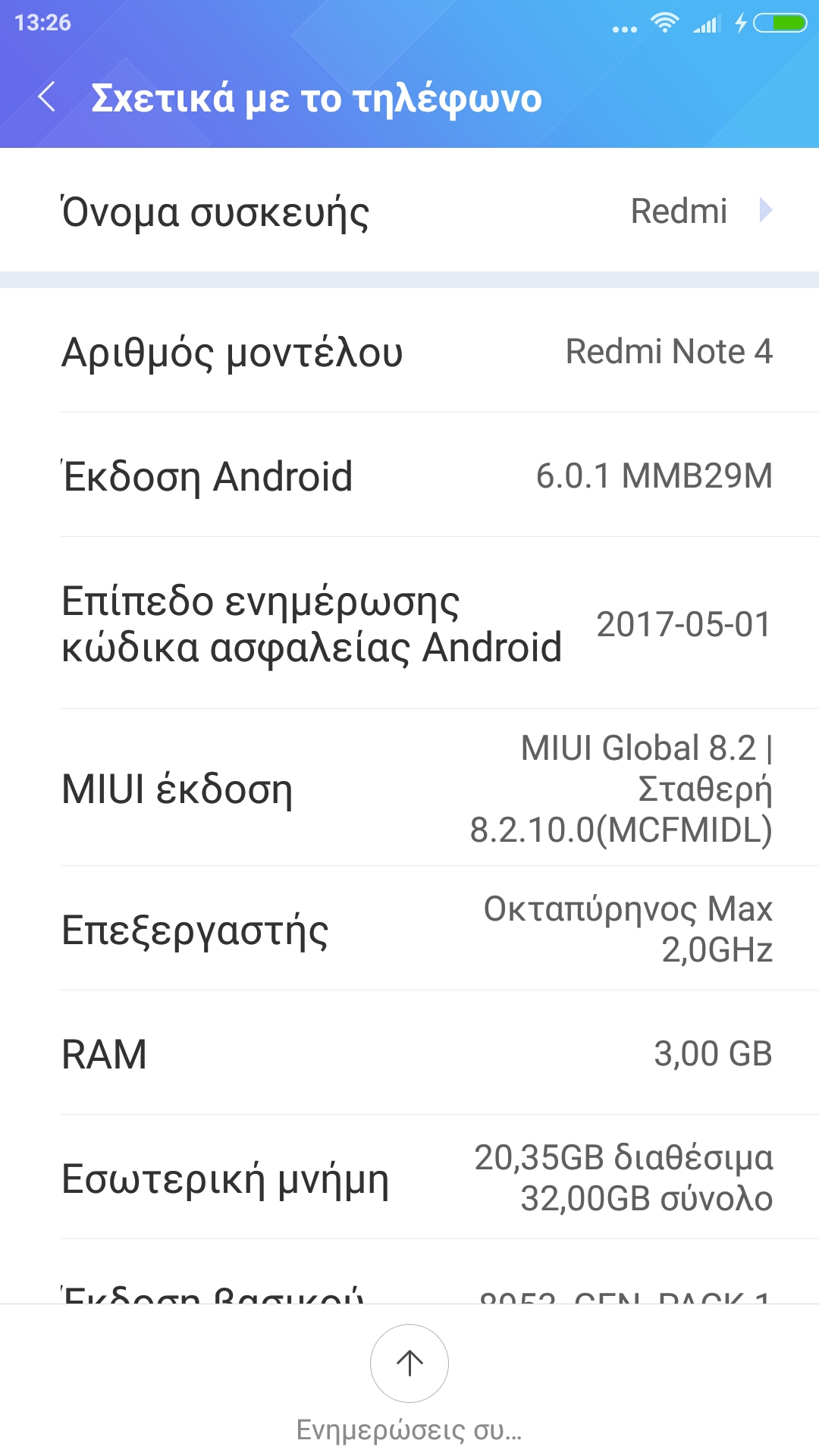Tap the Ενημερώσεις συστήματος arrow button
819x1456 pixels.
point(409,1363)
